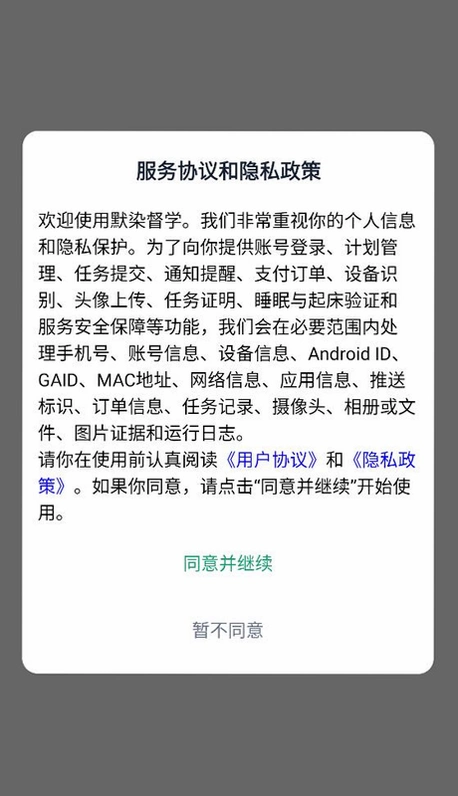
Task: Decline with 暂不同意
Action: (x=228, y=630)
